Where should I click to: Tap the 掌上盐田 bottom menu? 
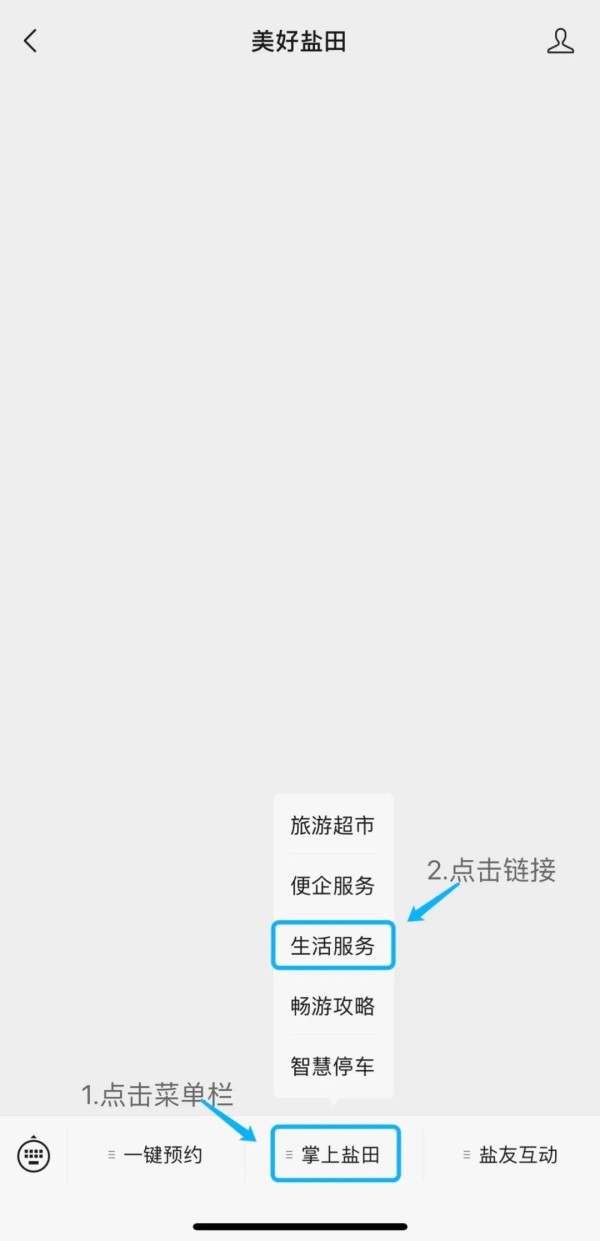click(335, 1155)
